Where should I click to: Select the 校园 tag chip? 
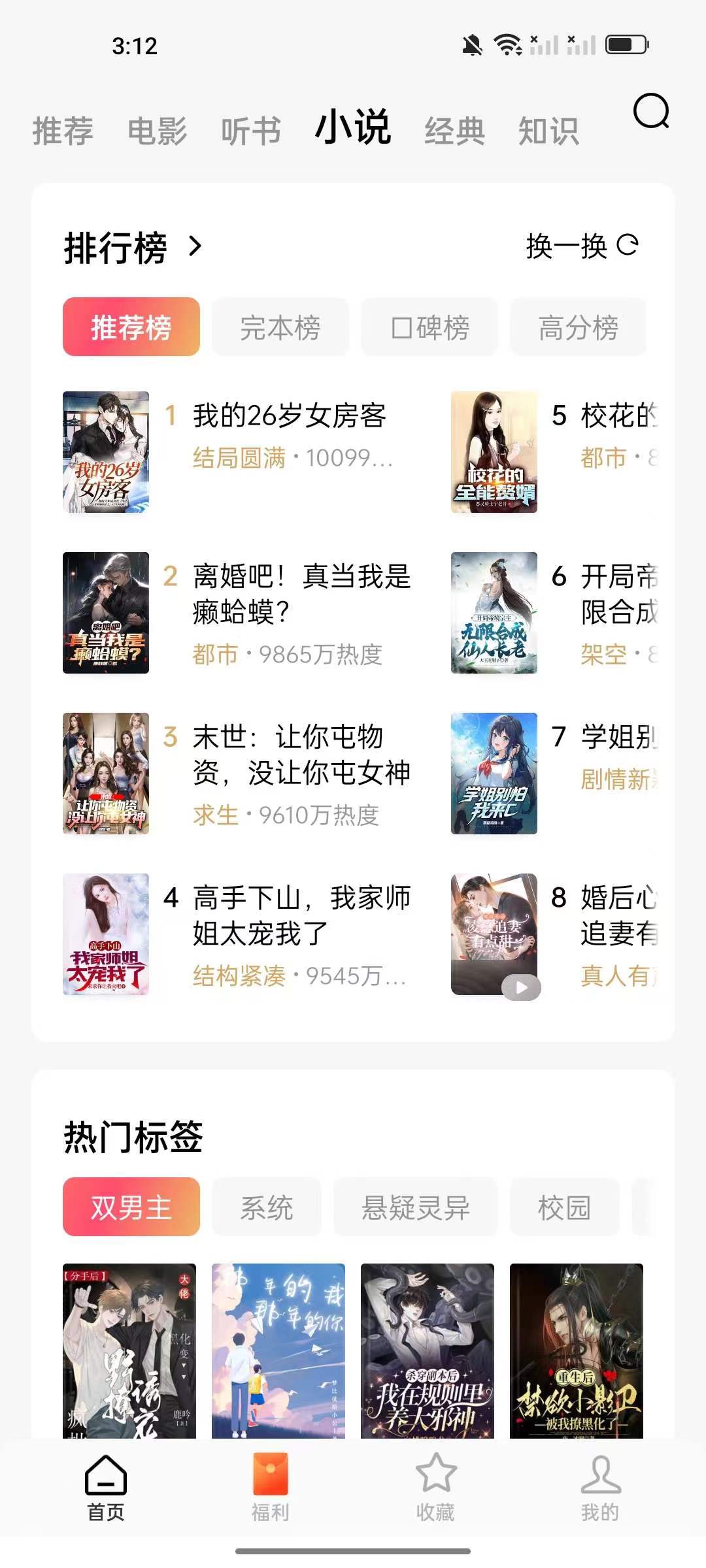(564, 1207)
